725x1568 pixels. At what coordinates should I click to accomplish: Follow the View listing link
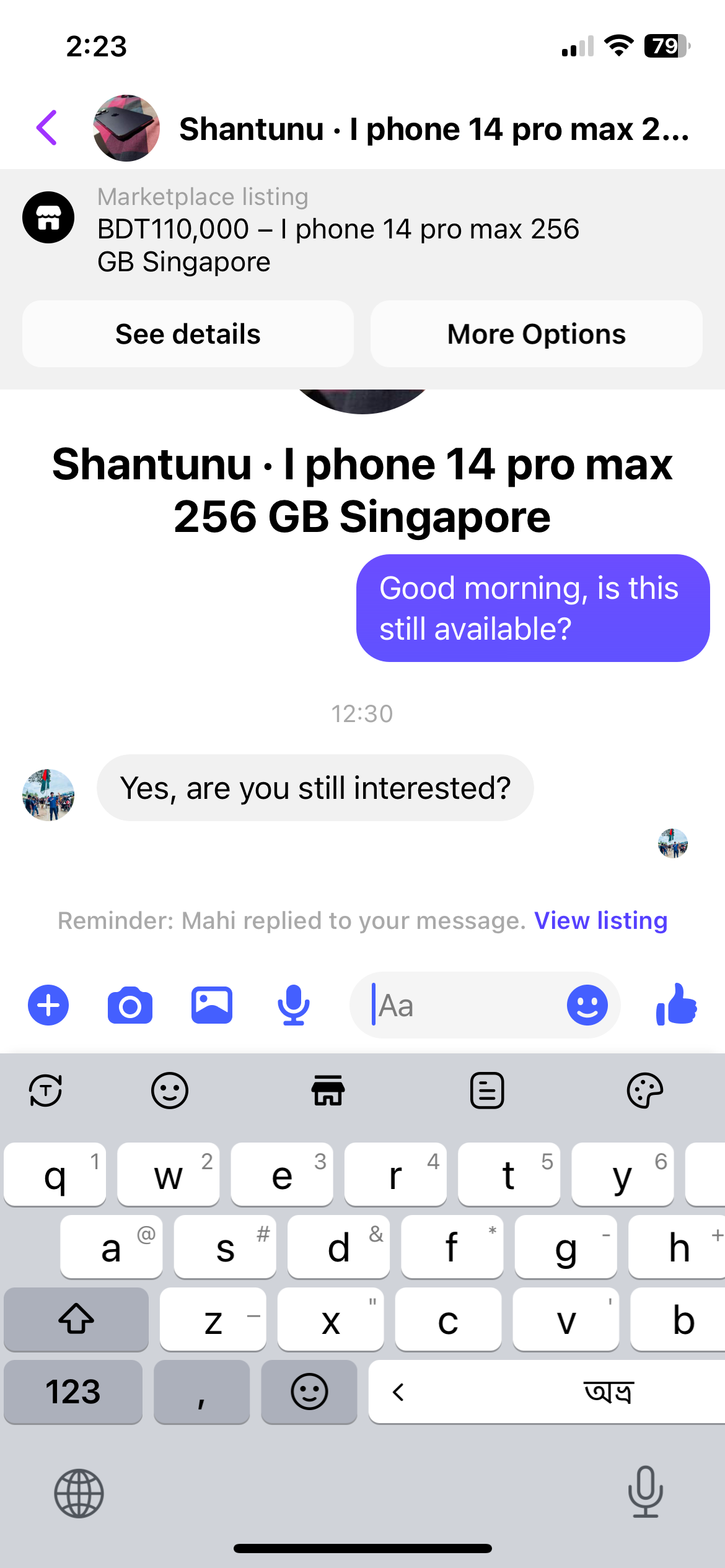point(601,920)
